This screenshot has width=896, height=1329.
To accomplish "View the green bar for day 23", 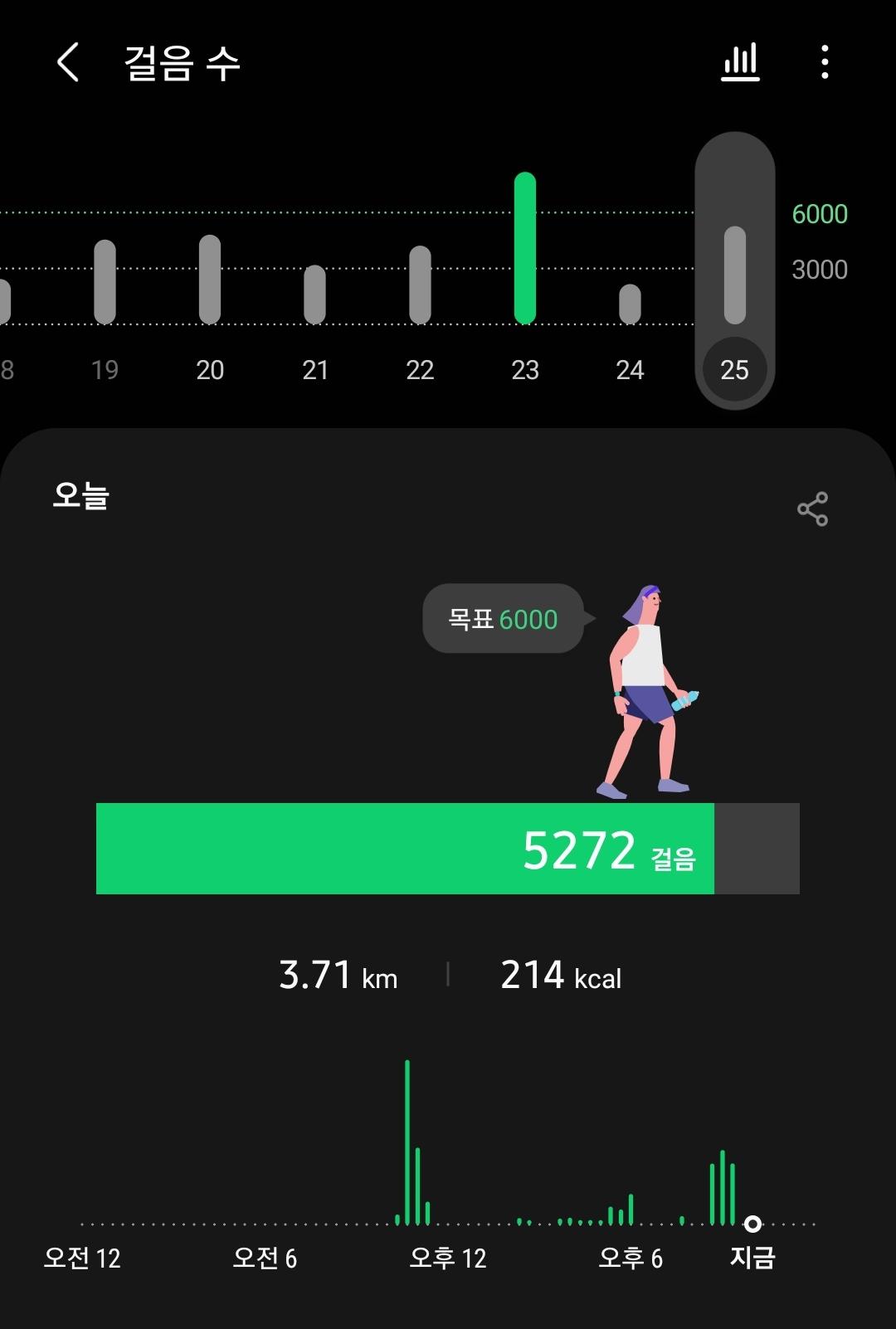I will (x=525, y=248).
